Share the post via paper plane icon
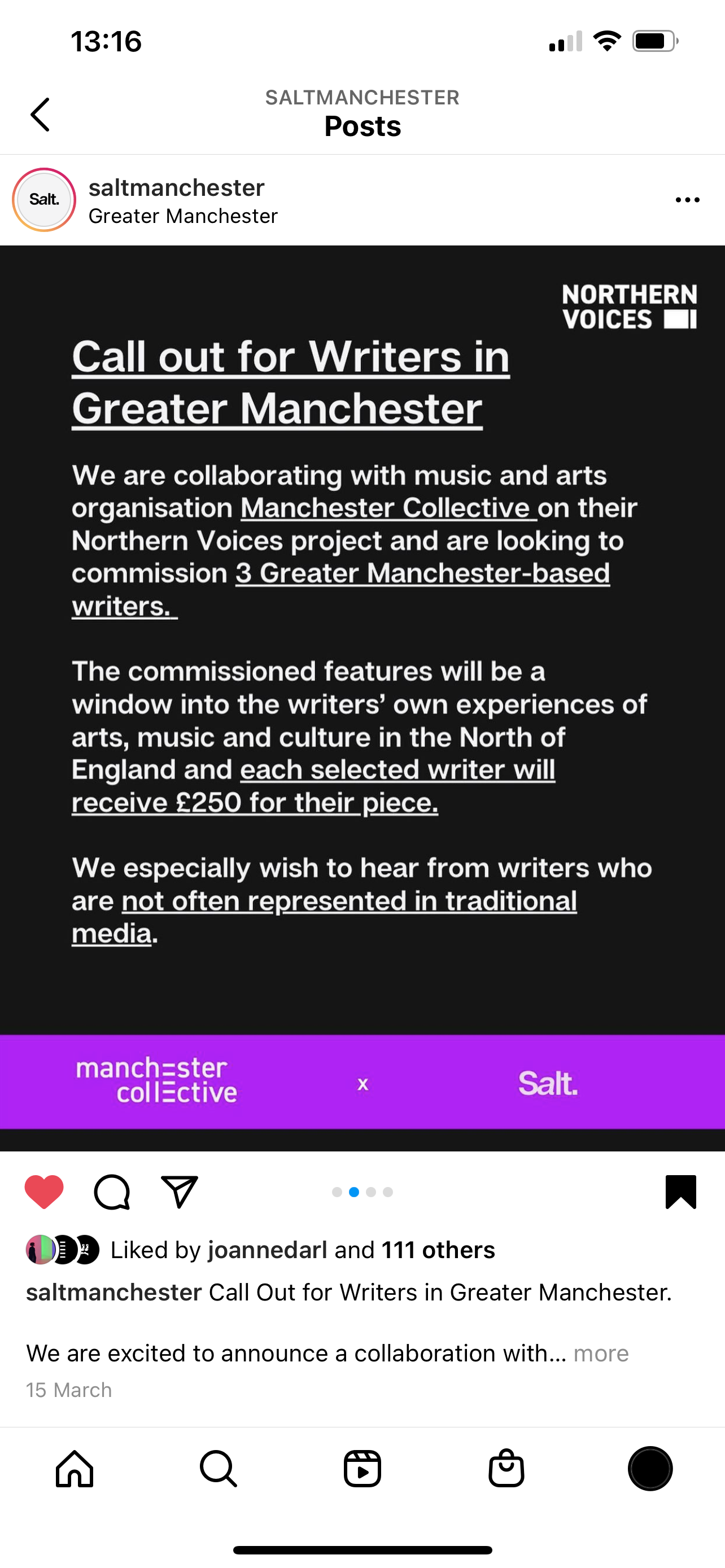Image resolution: width=725 pixels, height=1568 pixels. coord(179,1191)
